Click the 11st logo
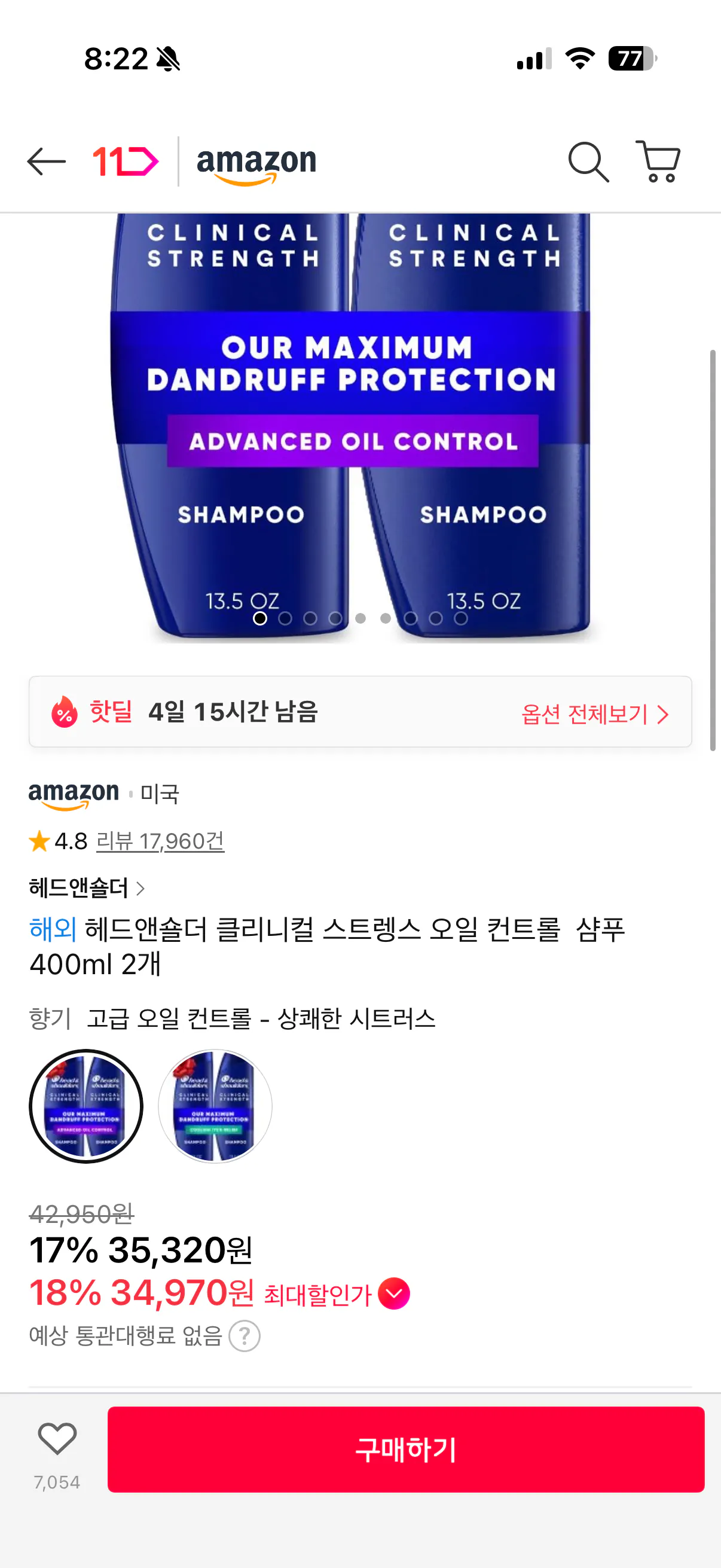This screenshot has height=1568, width=721. (125, 161)
